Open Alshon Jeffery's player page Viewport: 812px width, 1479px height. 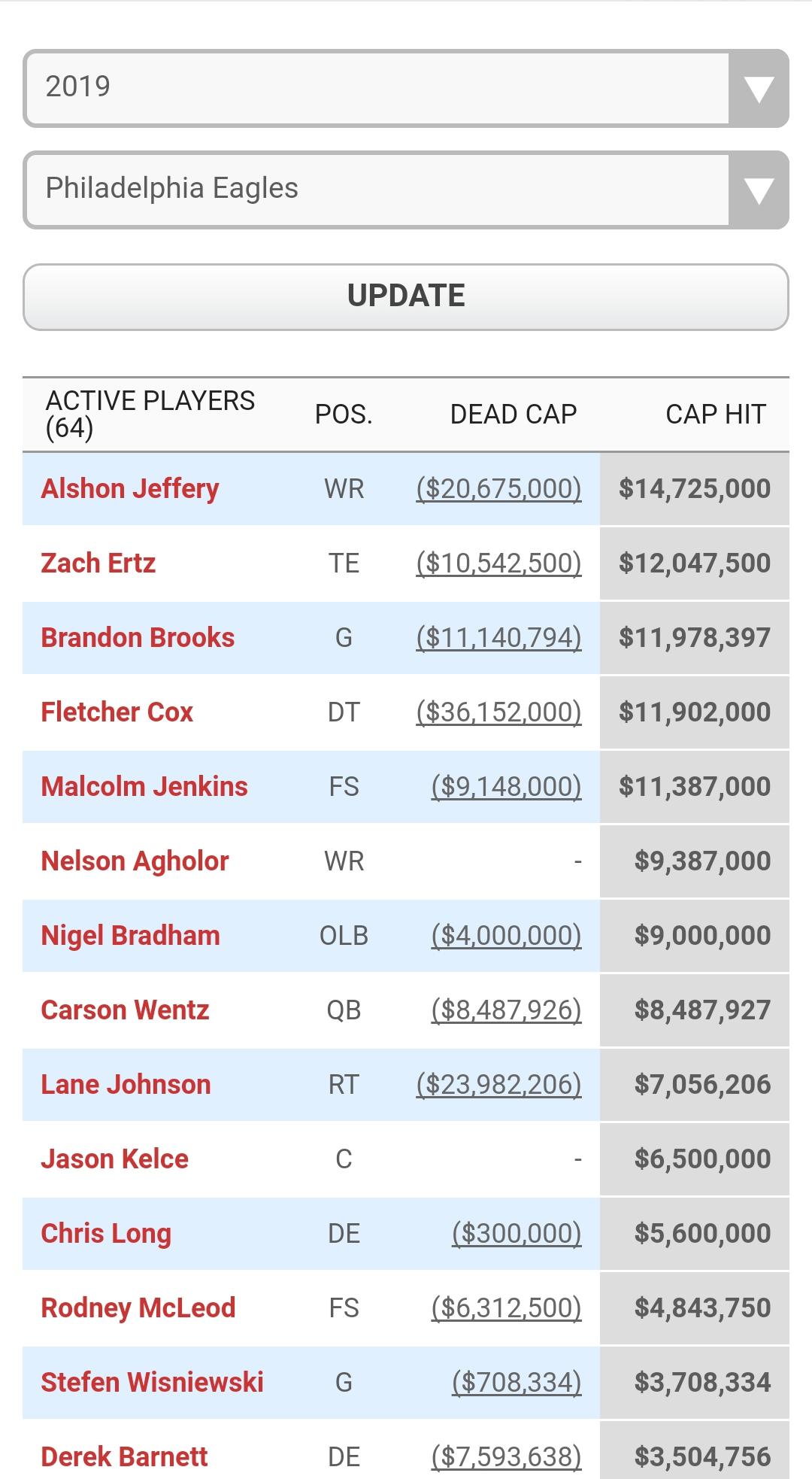[130, 489]
